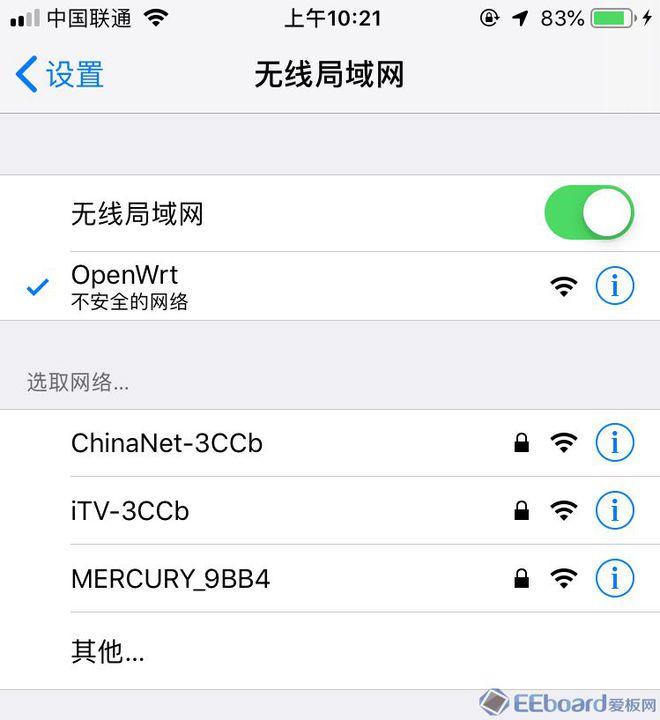Open MERCURY_9BB4 info button
The width and height of the screenshot is (660, 720).
point(615,579)
